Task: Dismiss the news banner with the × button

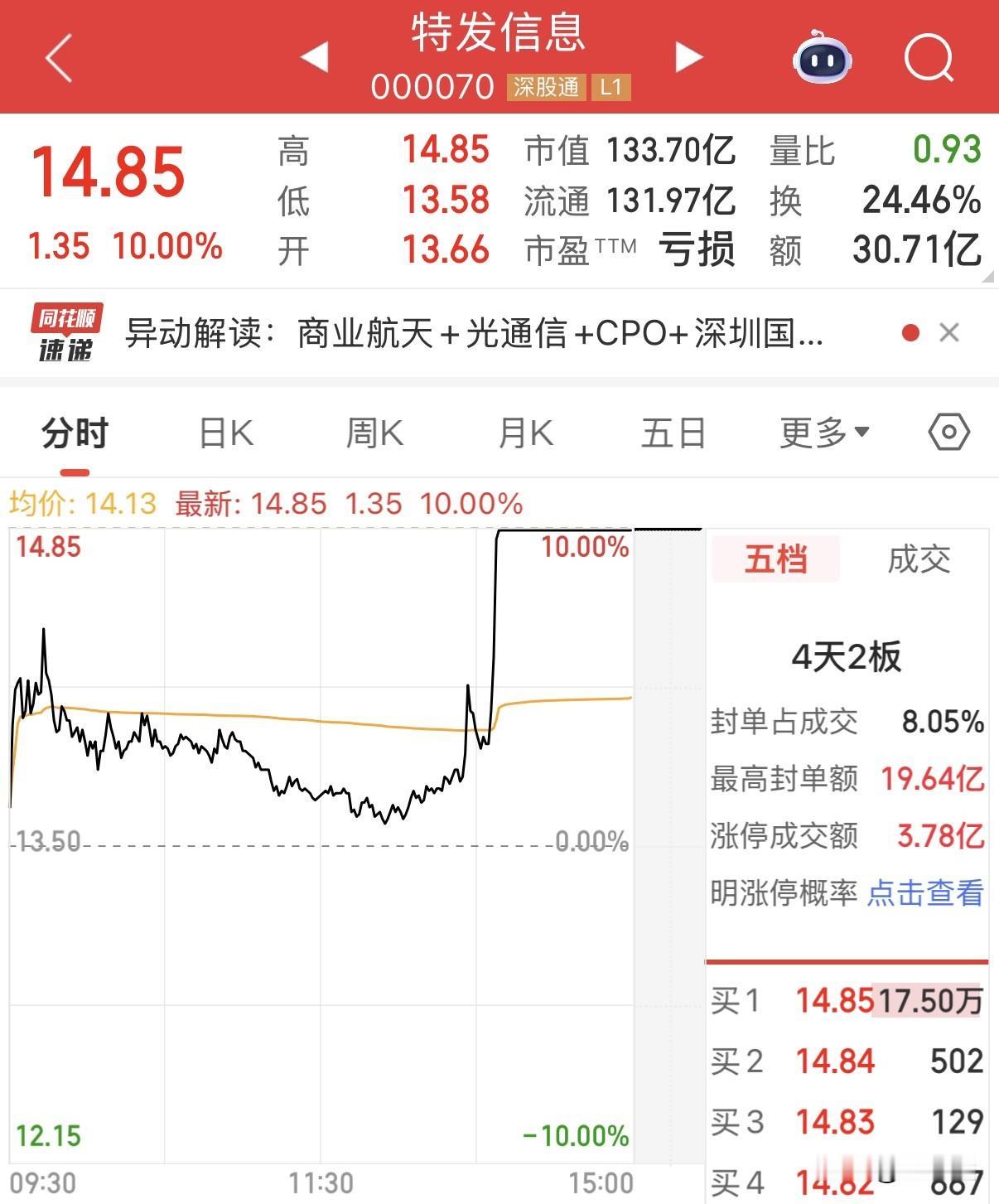Action: pos(949,332)
